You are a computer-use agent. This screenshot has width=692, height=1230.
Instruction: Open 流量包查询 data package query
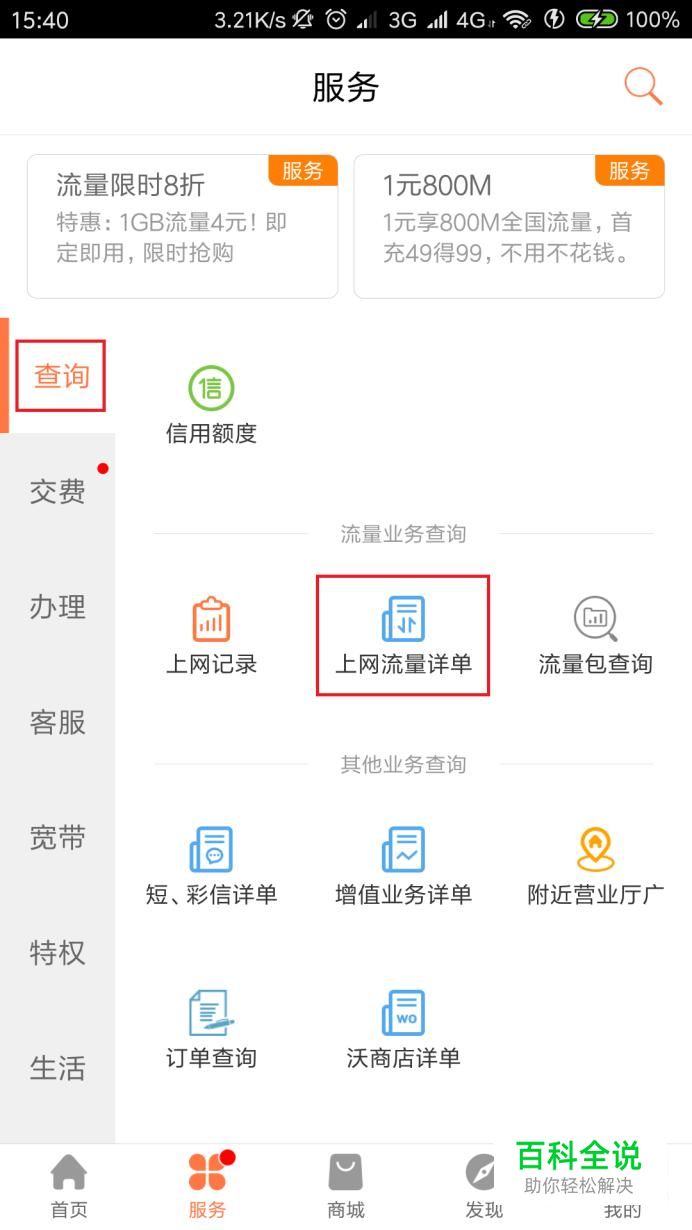595,635
